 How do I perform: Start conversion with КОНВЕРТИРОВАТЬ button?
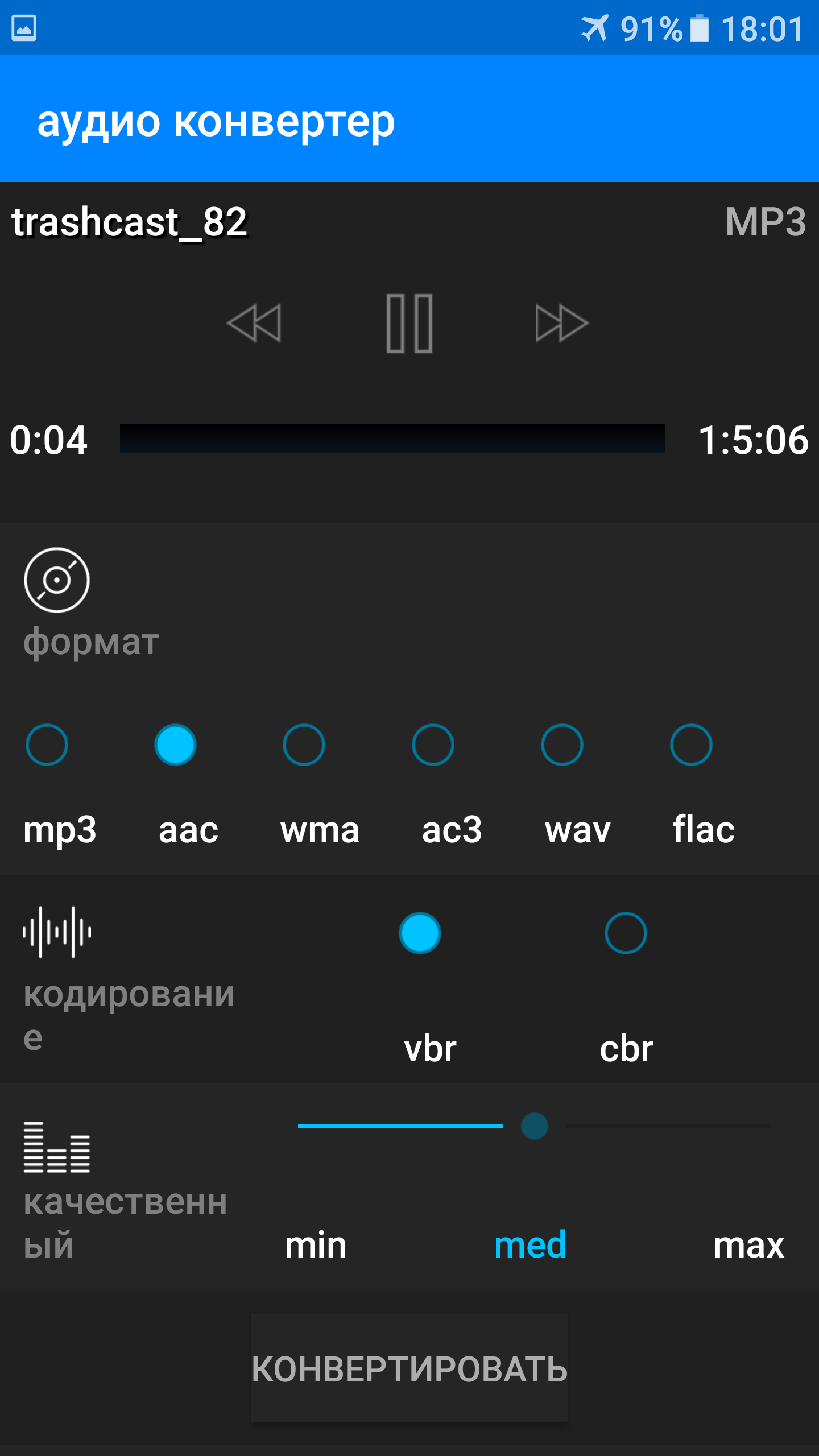tap(409, 1368)
